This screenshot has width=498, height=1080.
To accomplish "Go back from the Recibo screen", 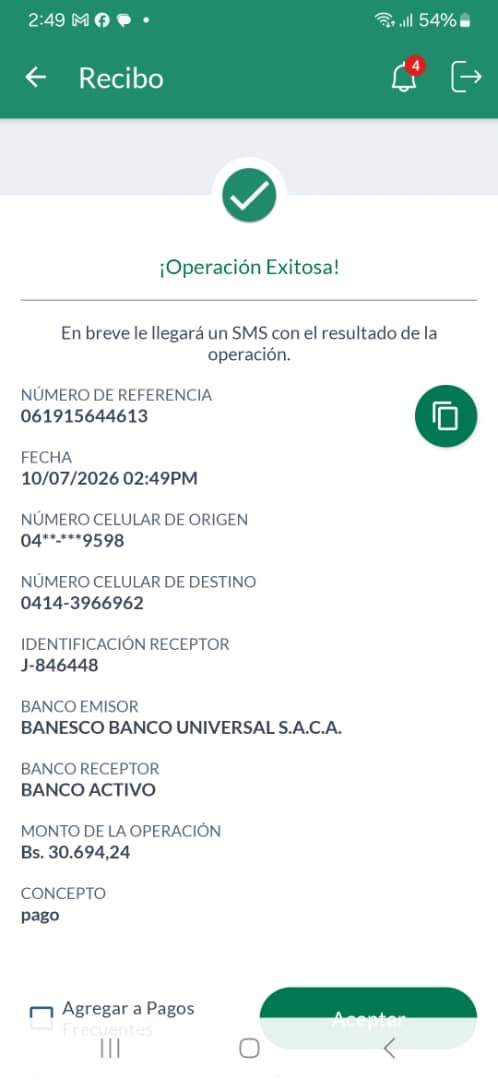I will (x=36, y=78).
